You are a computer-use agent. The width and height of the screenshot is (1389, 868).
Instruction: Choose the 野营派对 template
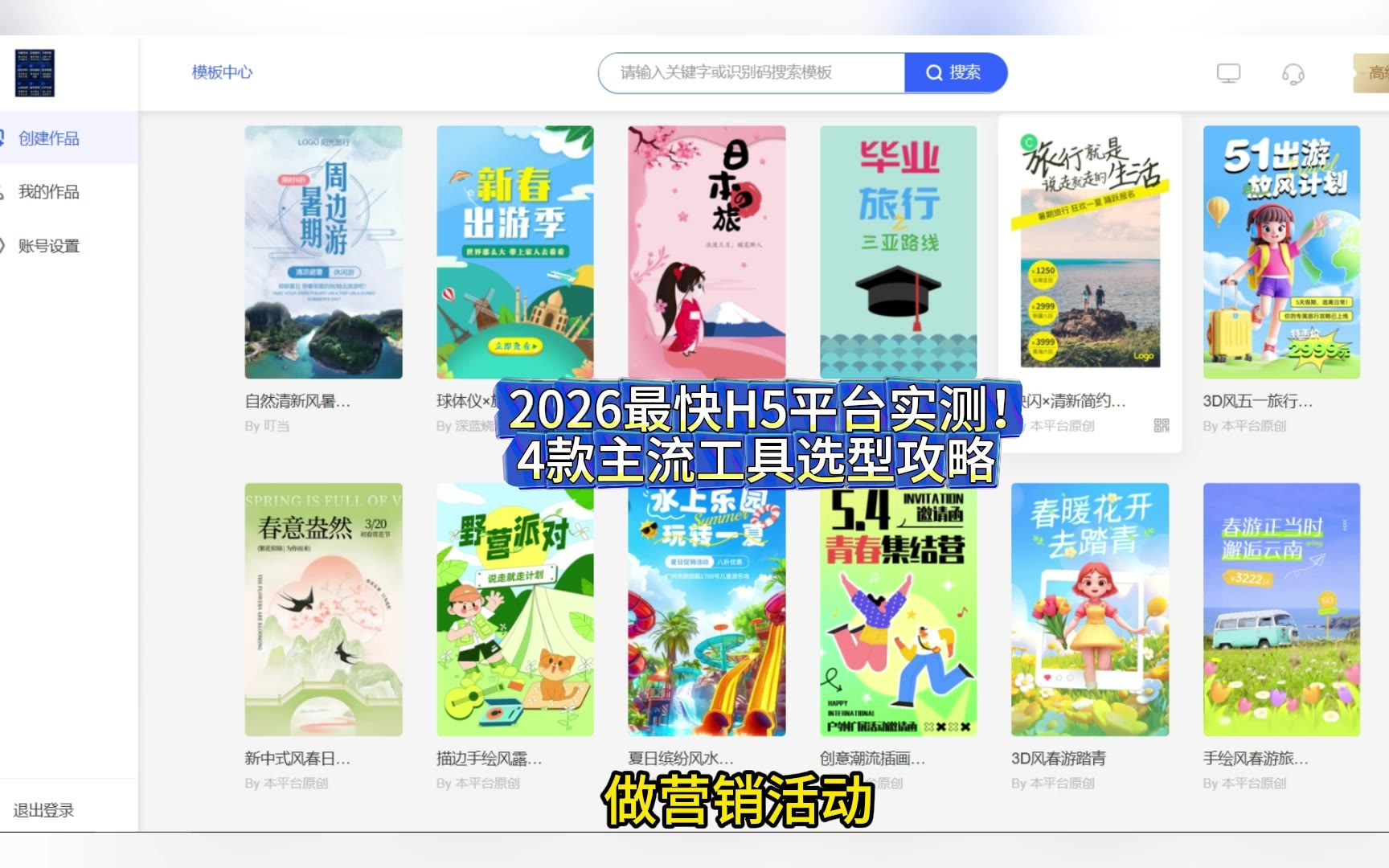tap(515, 610)
